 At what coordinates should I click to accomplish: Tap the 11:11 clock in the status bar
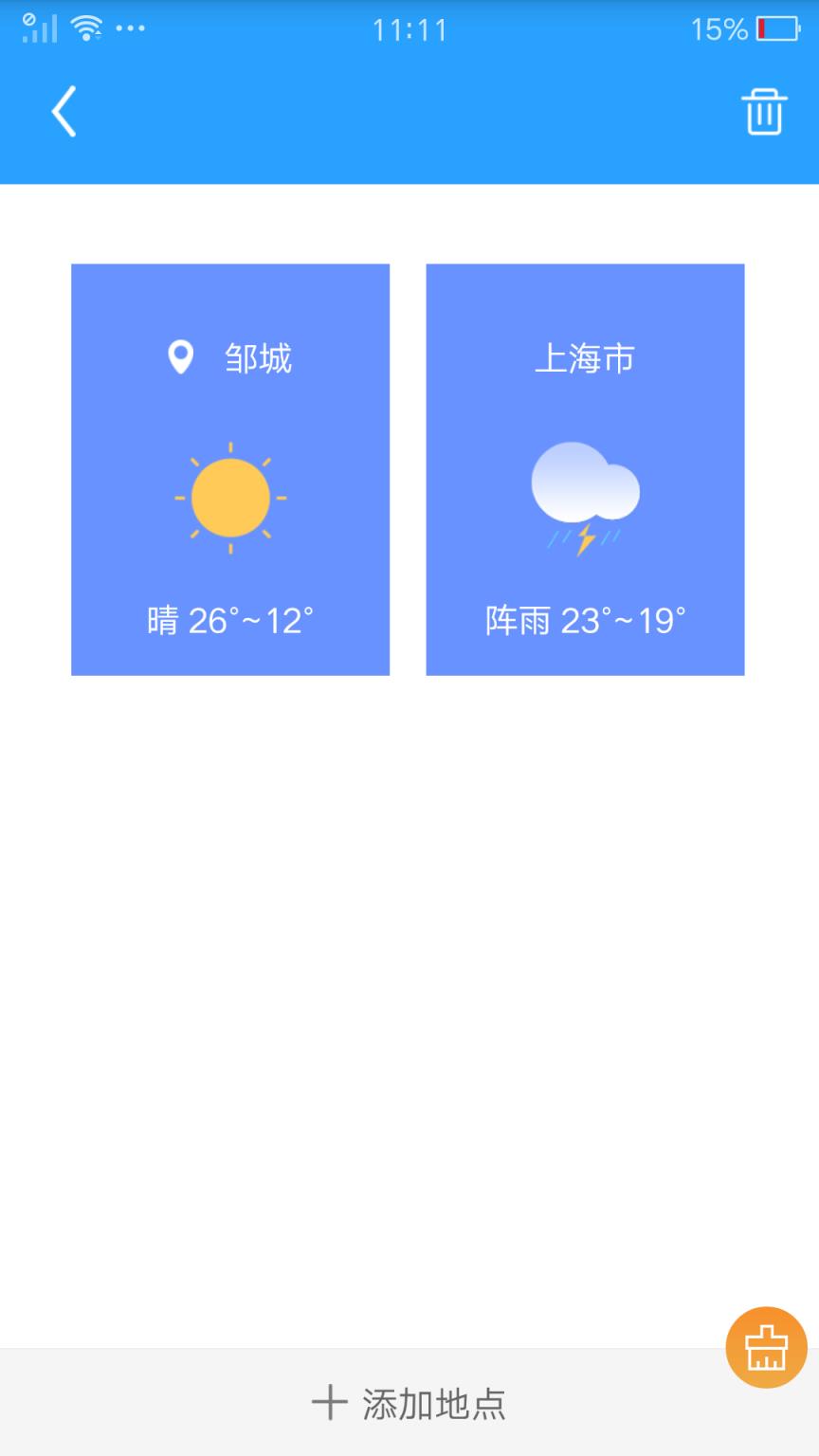coord(409,29)
